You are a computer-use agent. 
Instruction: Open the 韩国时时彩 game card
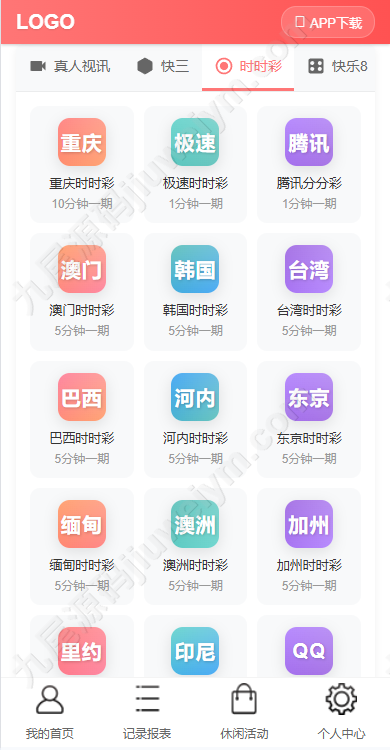pos(195,292)
